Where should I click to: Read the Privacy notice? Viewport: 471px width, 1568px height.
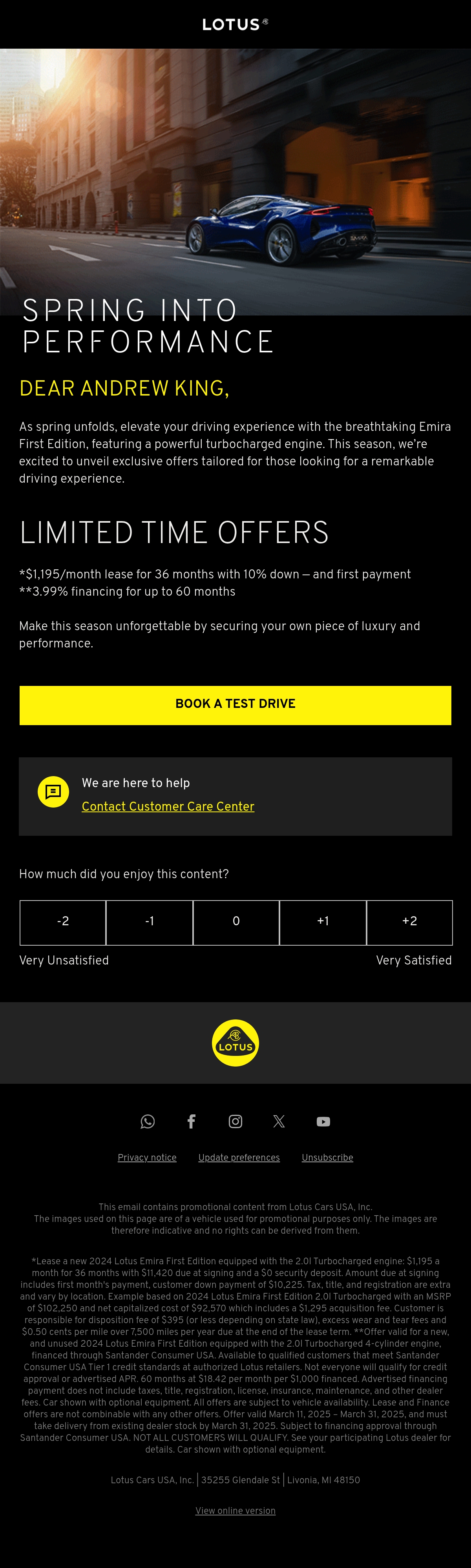tap(147, 1157)
